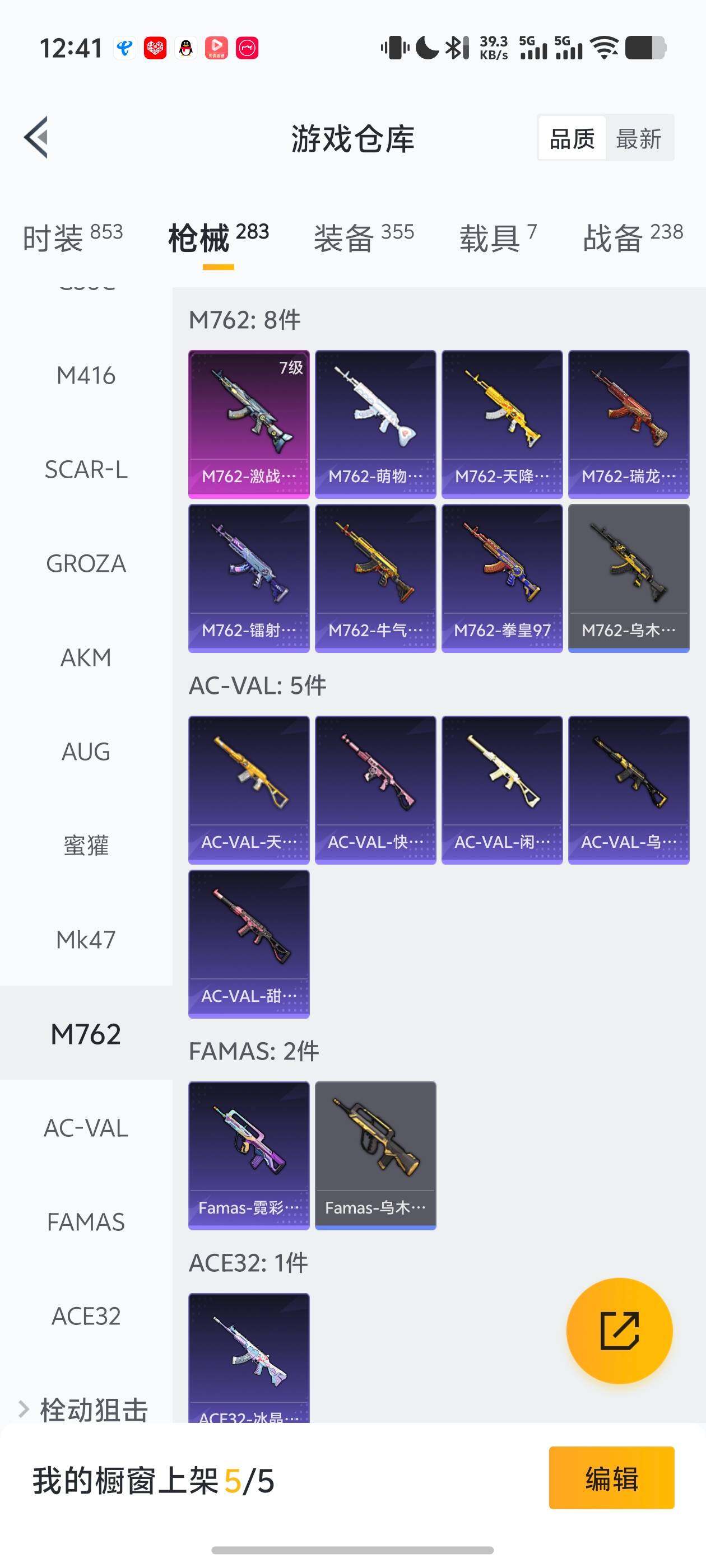Viewport: 706px width, 1568px height.
Task: Choose GROZA from the sidebar
Action: tap(86, 564)
